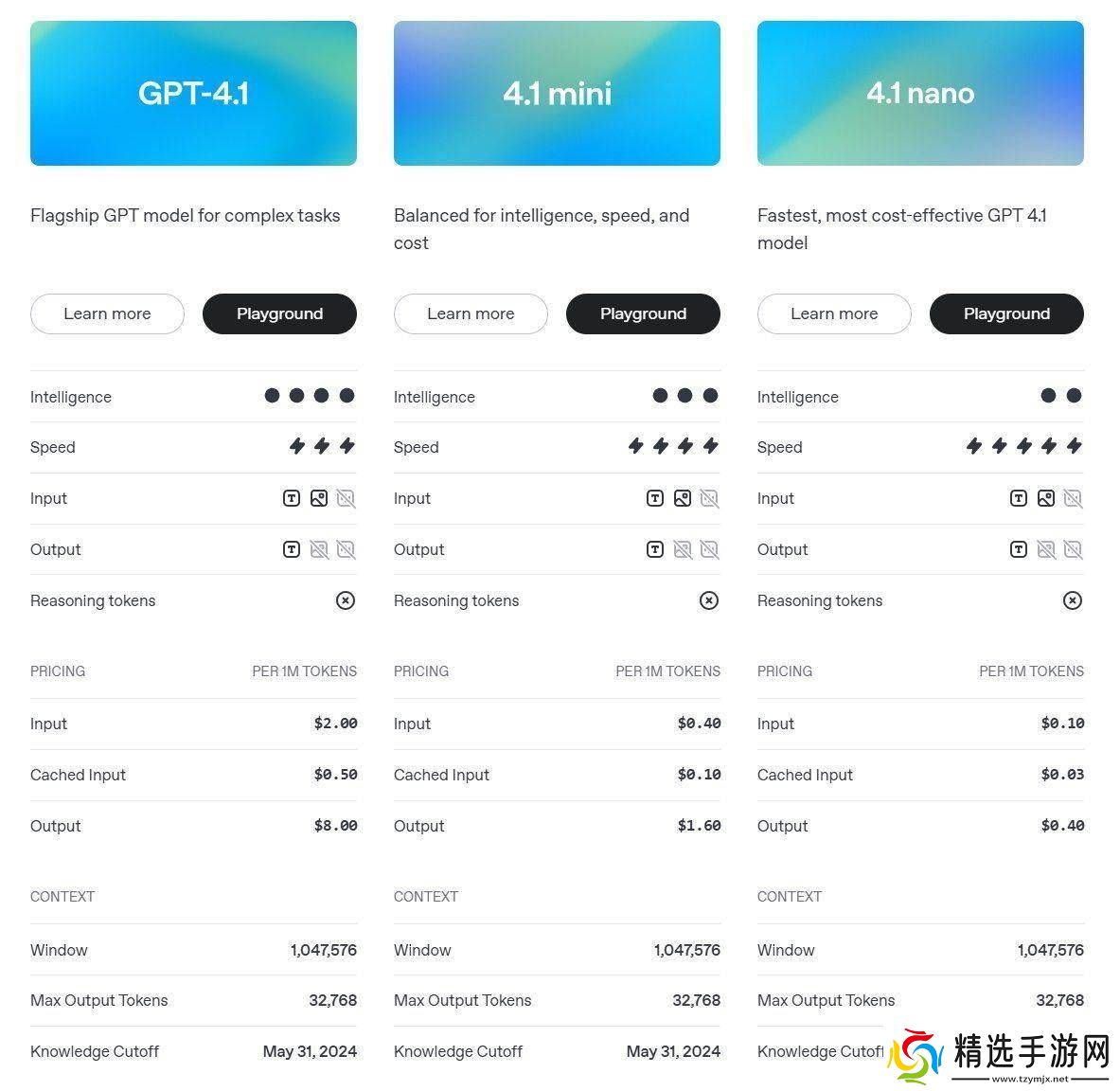1120x1091 pixels.
Task: Open the 4.1 nano model banner card
Action: 920,93
